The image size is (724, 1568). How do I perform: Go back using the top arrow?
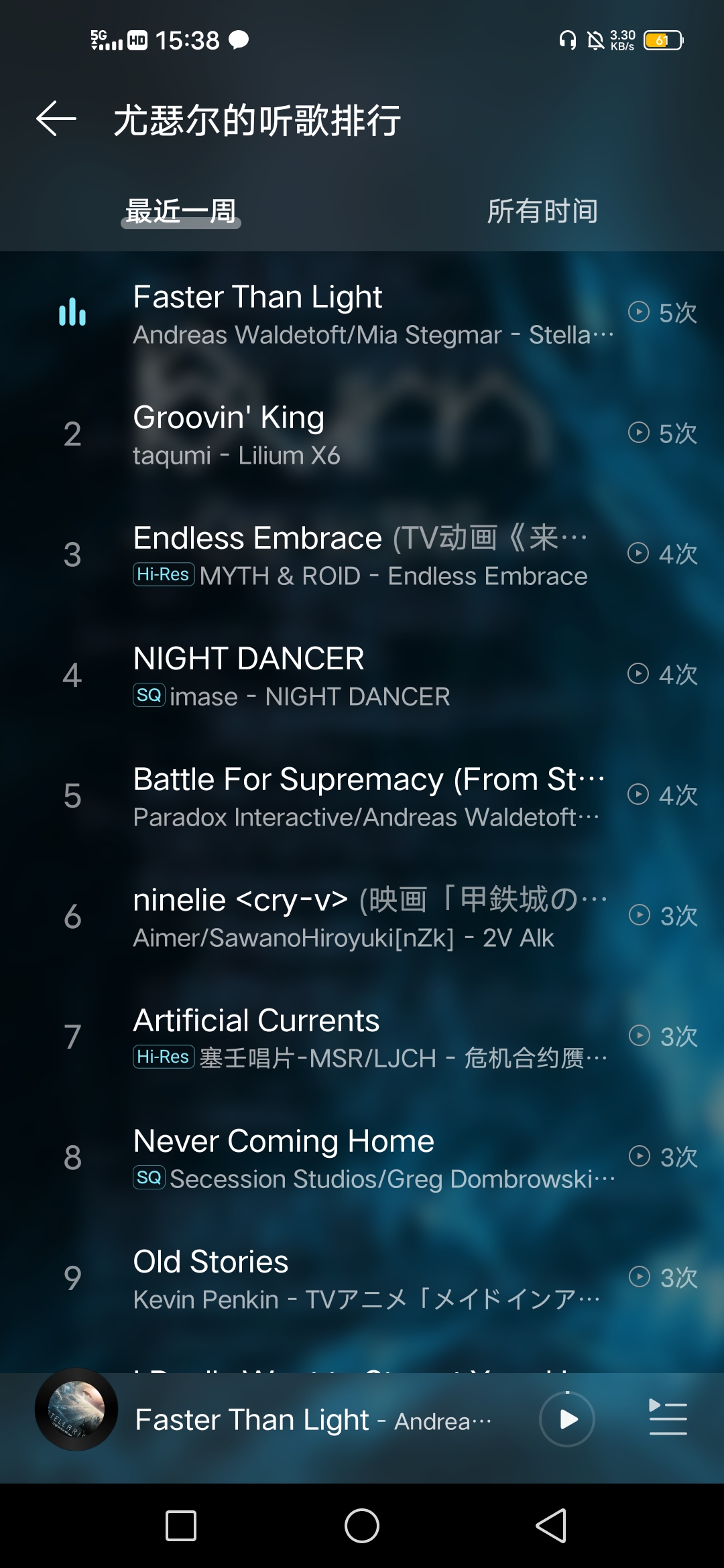[x=56, y=119]
